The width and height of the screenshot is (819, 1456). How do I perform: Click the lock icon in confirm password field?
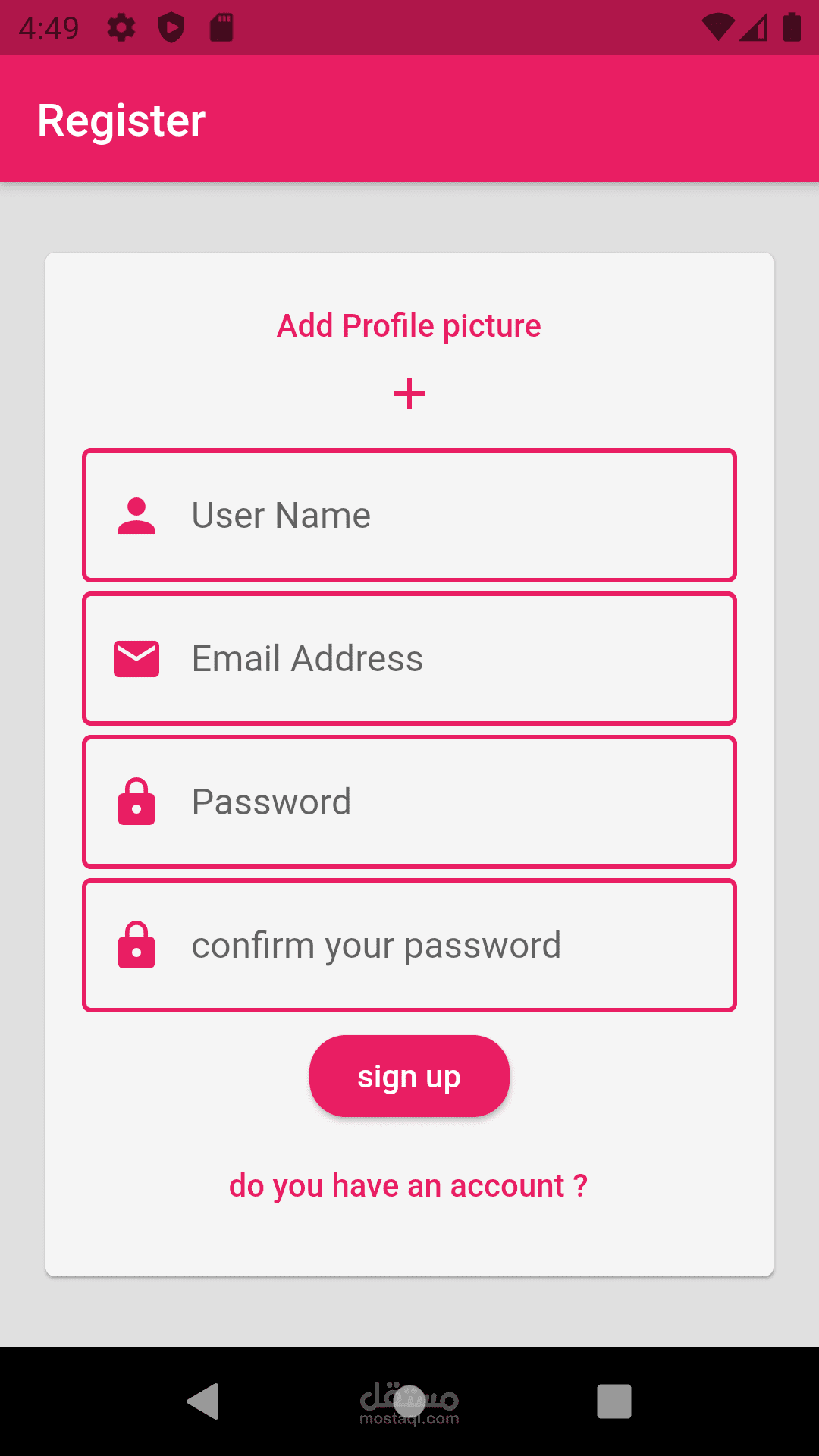(x=136, y=945)
